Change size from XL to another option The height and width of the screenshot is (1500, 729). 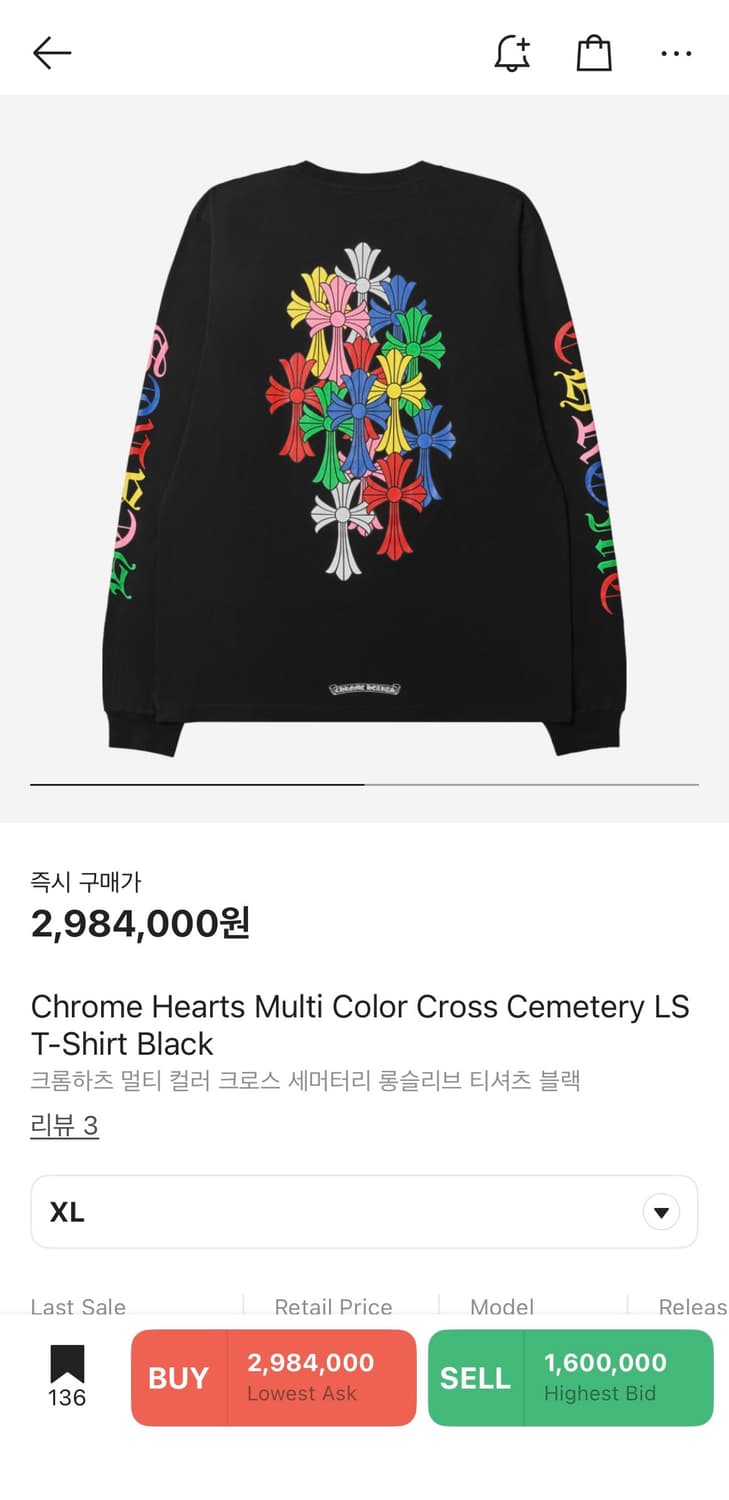(x=364, y=1211)
